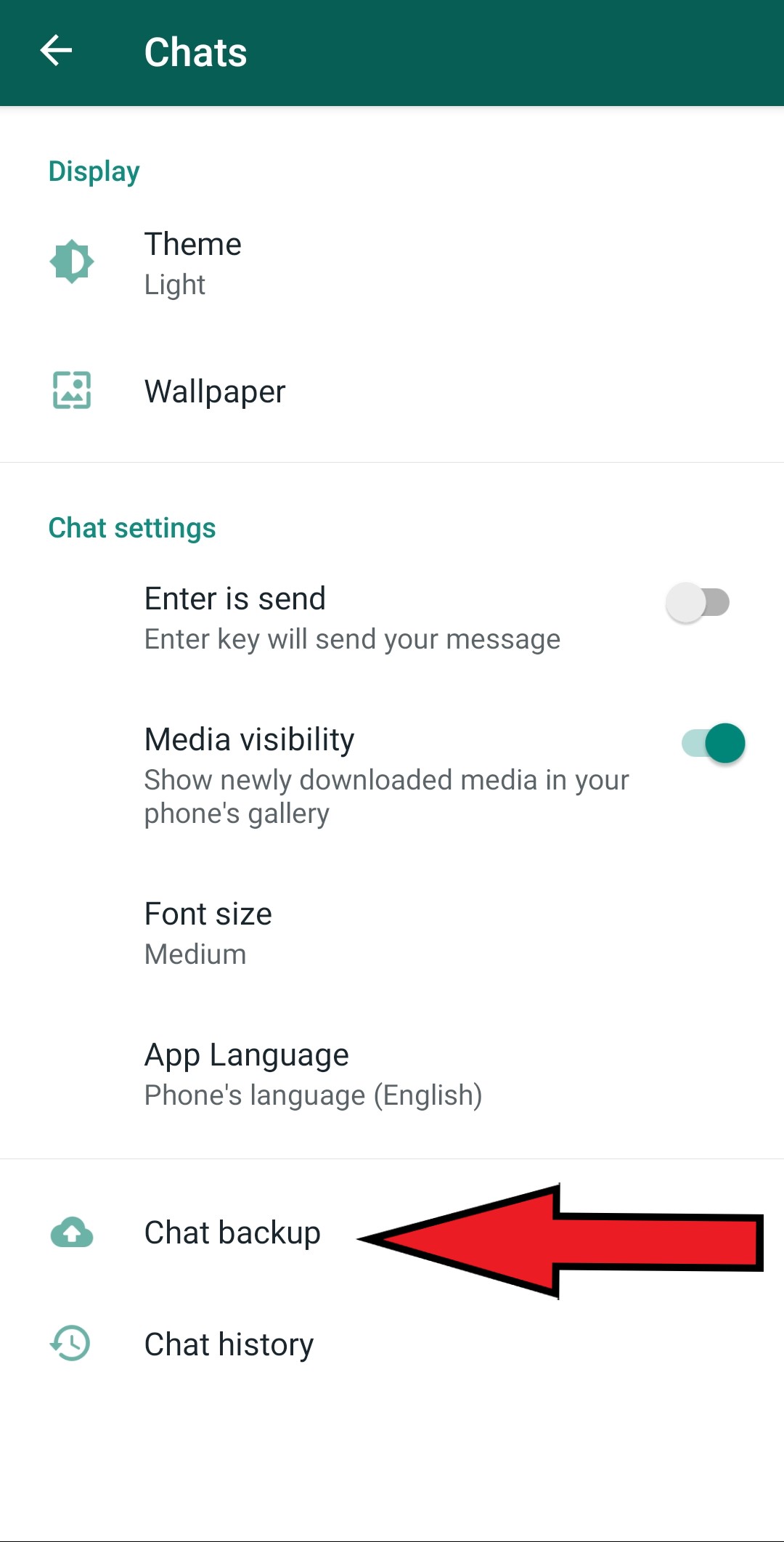Open Wallpaper settings
The image size is (784, 1542).
(x=392, y=391)
